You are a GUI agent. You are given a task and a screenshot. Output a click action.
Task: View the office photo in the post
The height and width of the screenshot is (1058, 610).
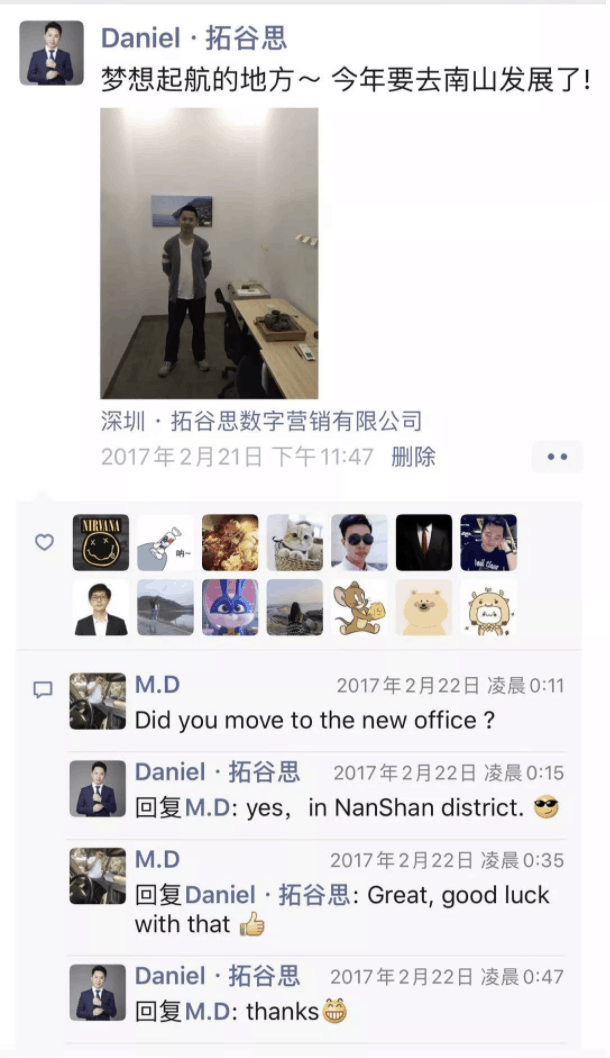click(x=209, y=253)
